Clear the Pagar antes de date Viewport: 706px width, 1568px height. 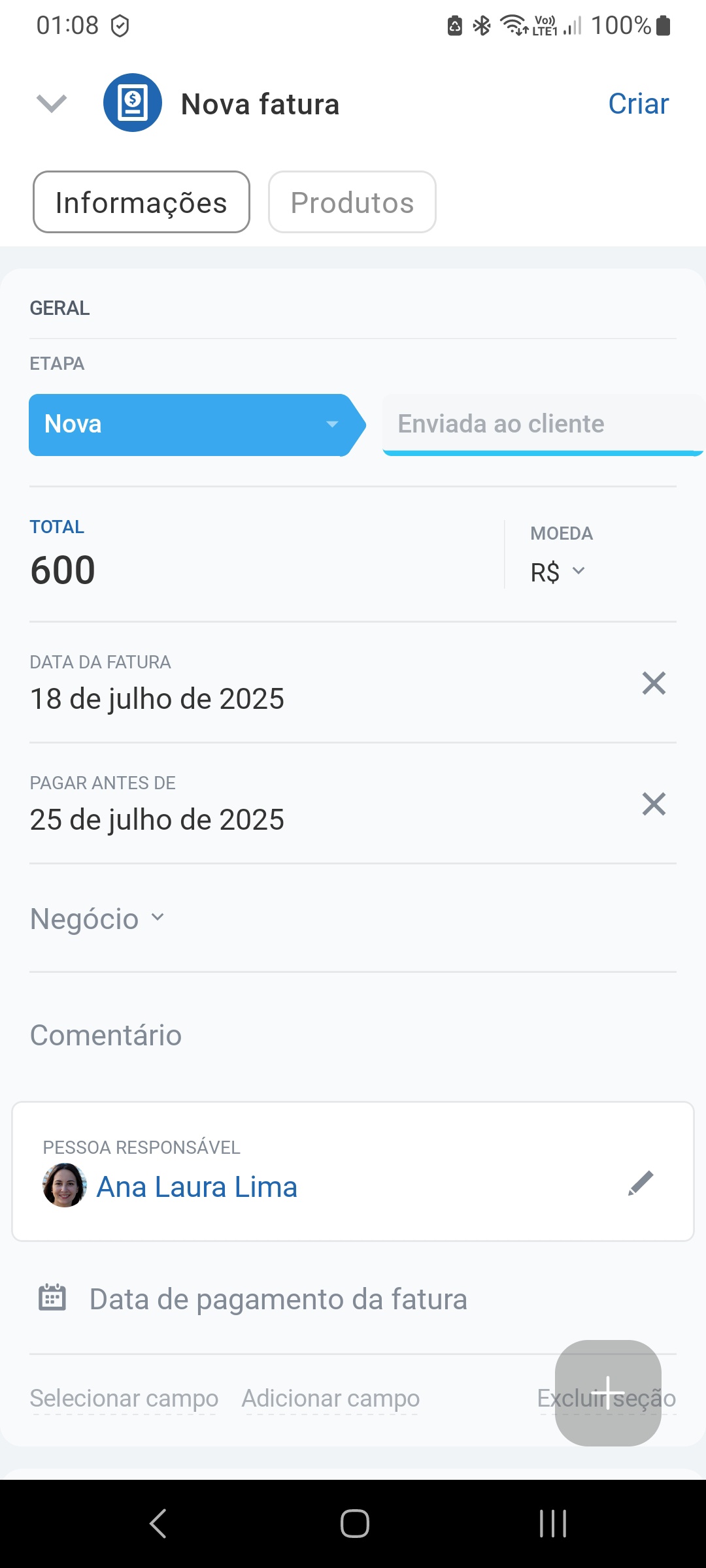654,804
